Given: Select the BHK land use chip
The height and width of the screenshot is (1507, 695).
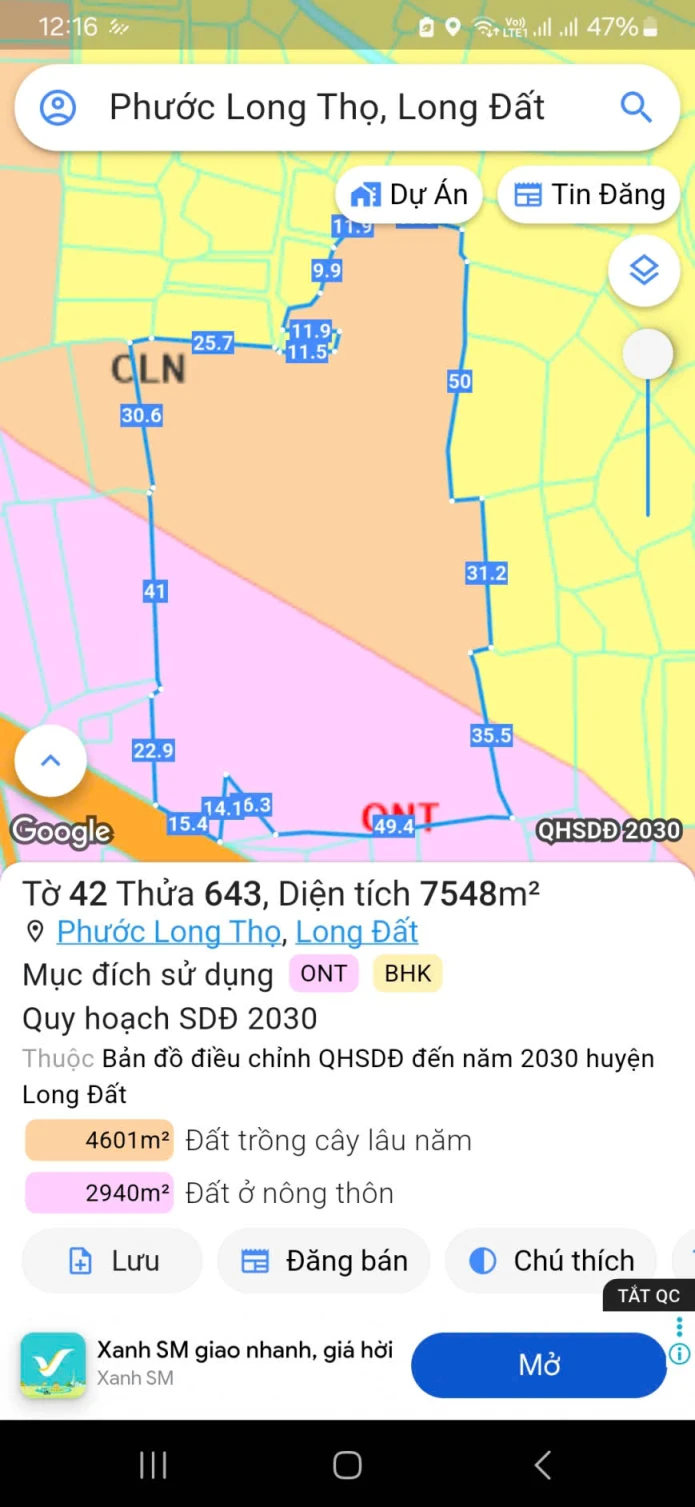Looking at the screenshot, I should pos(407,974).
